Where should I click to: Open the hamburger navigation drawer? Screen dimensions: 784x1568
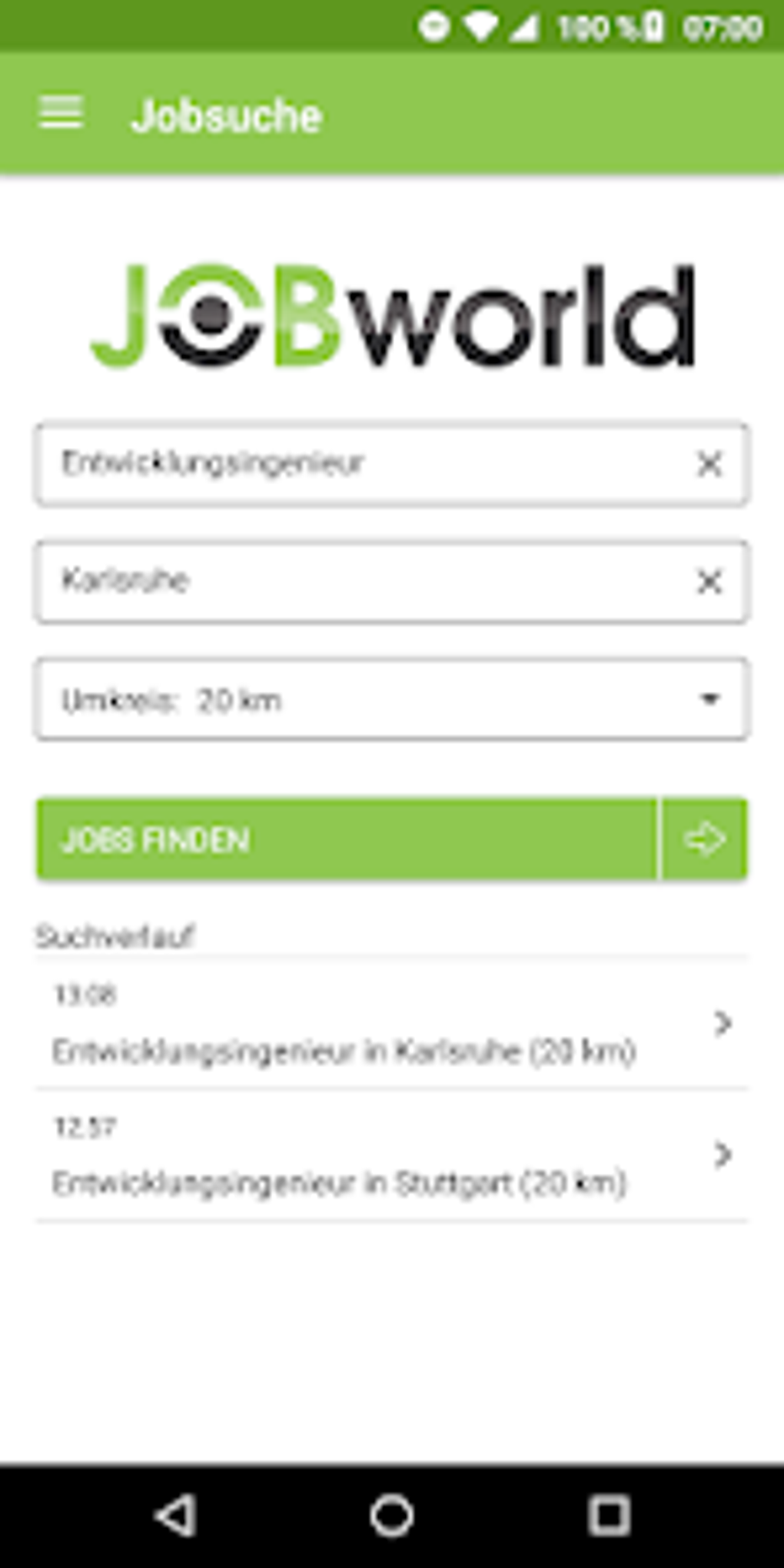point(61,114)
